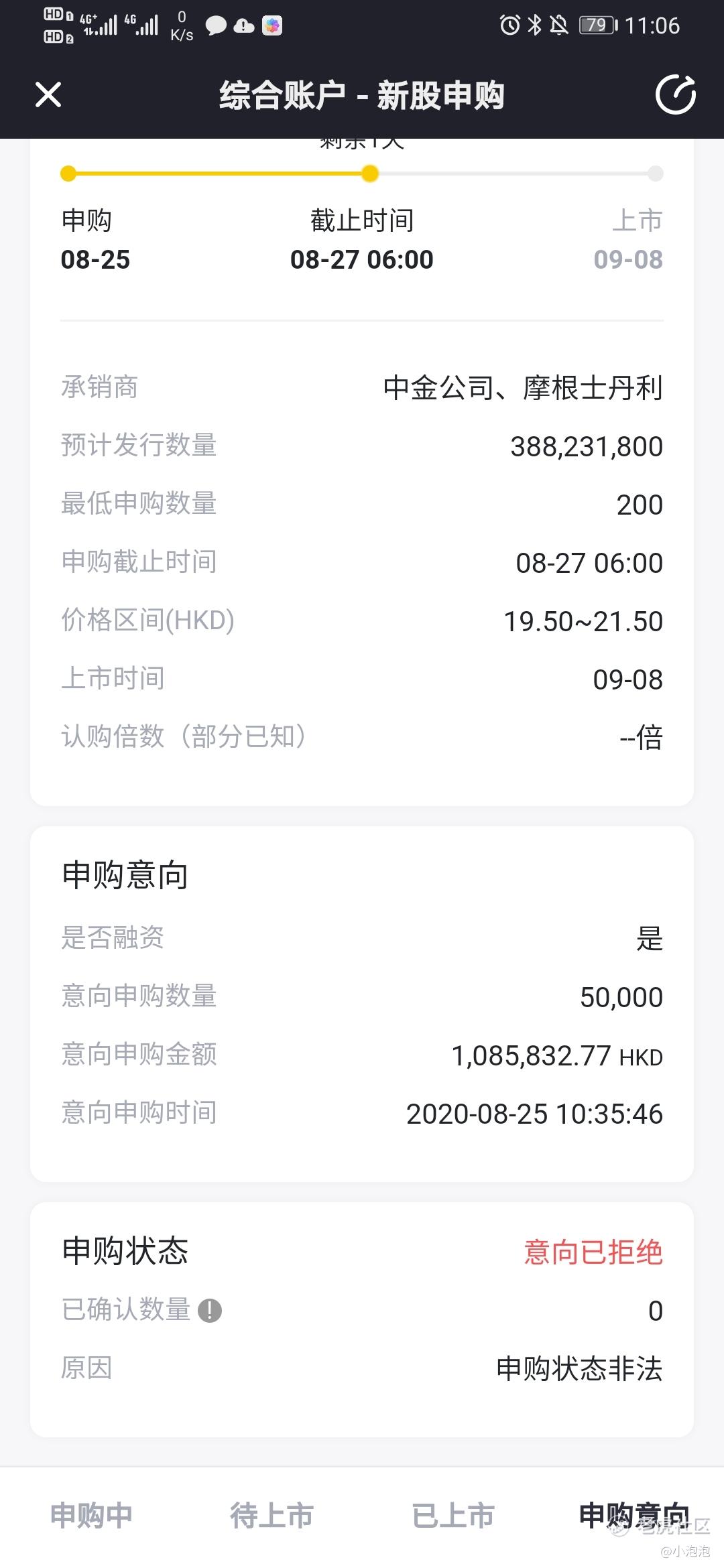Switch to the 申购中 tab
This screenshot has height=1568, width=724.
(x=92, y=1515)
